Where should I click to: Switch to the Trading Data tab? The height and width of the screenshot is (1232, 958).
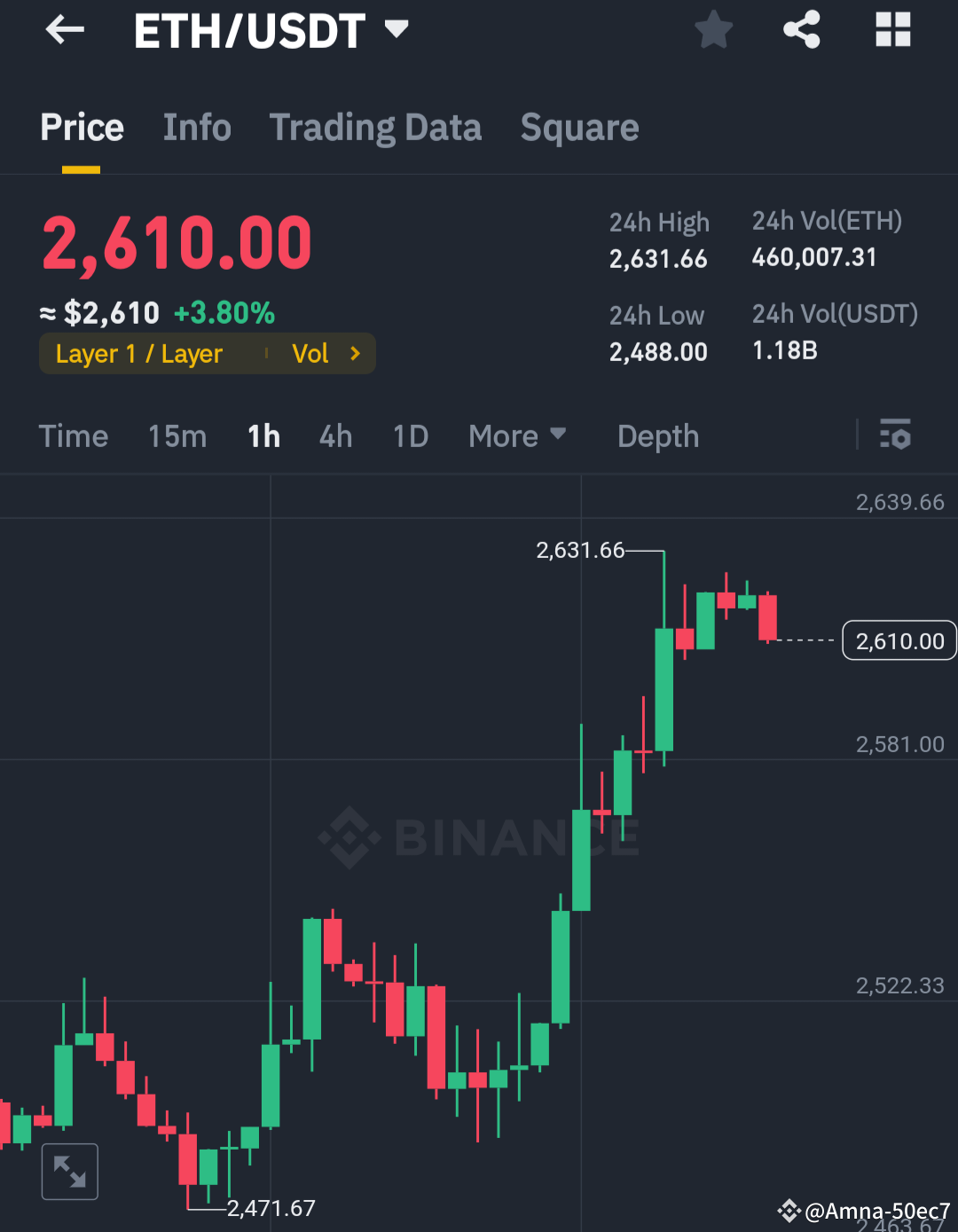[x=375, y=128]
